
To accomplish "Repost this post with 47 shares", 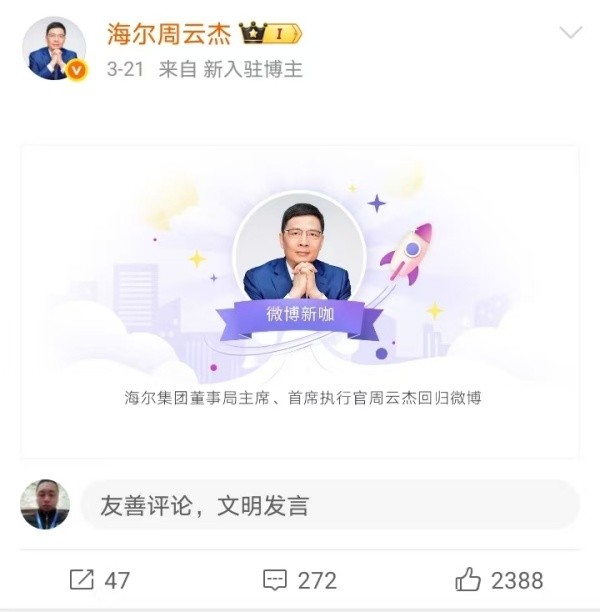I will tap(99, 580).
